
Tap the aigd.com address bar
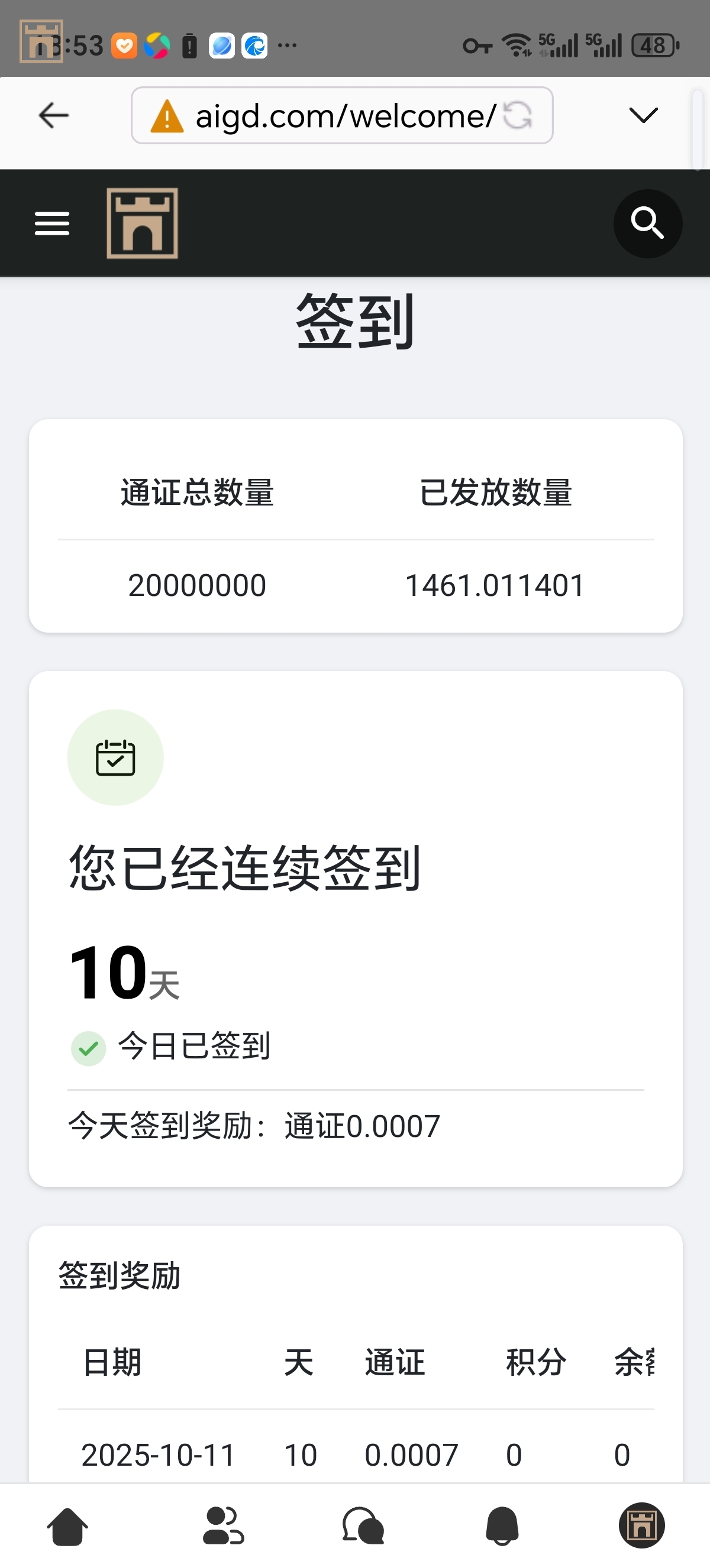329,116
